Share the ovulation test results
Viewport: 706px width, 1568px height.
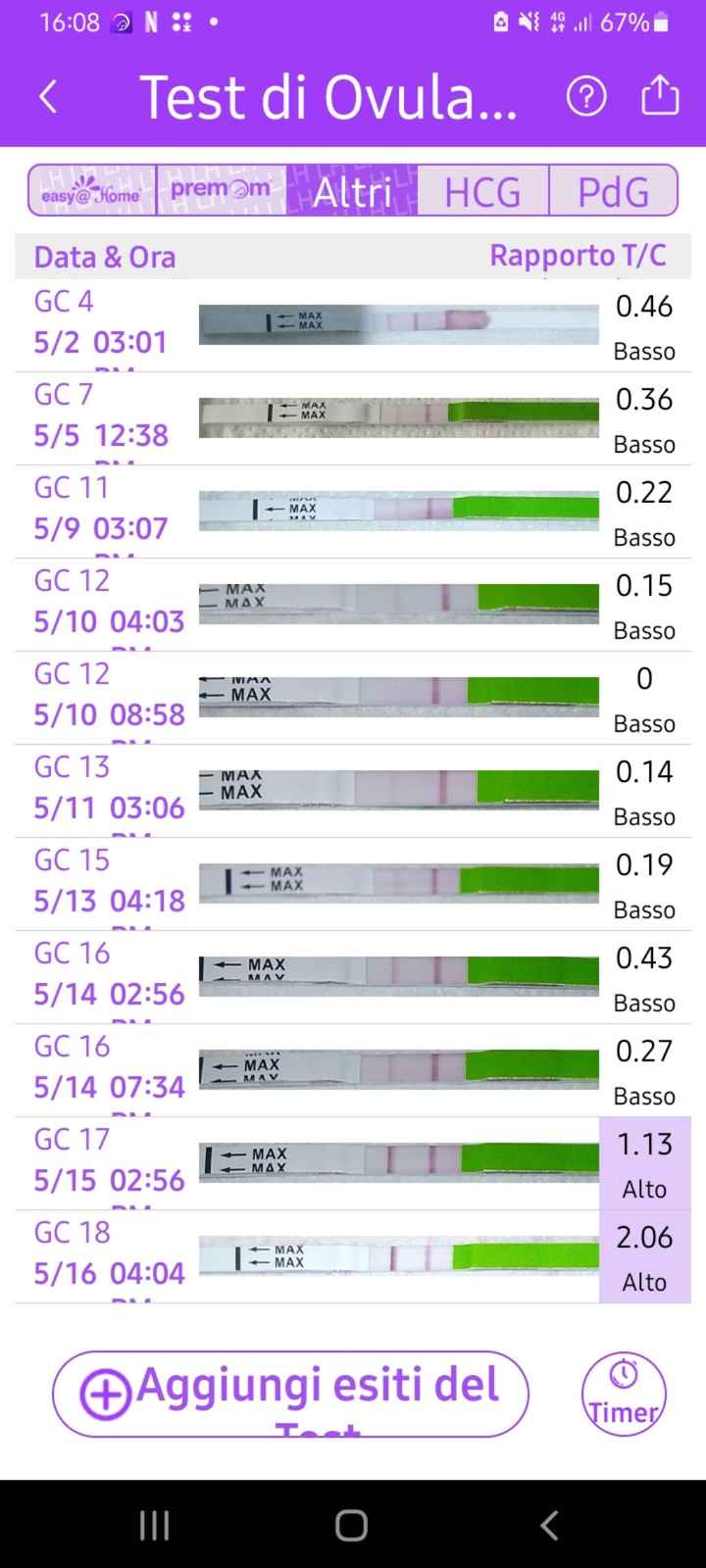660,96
